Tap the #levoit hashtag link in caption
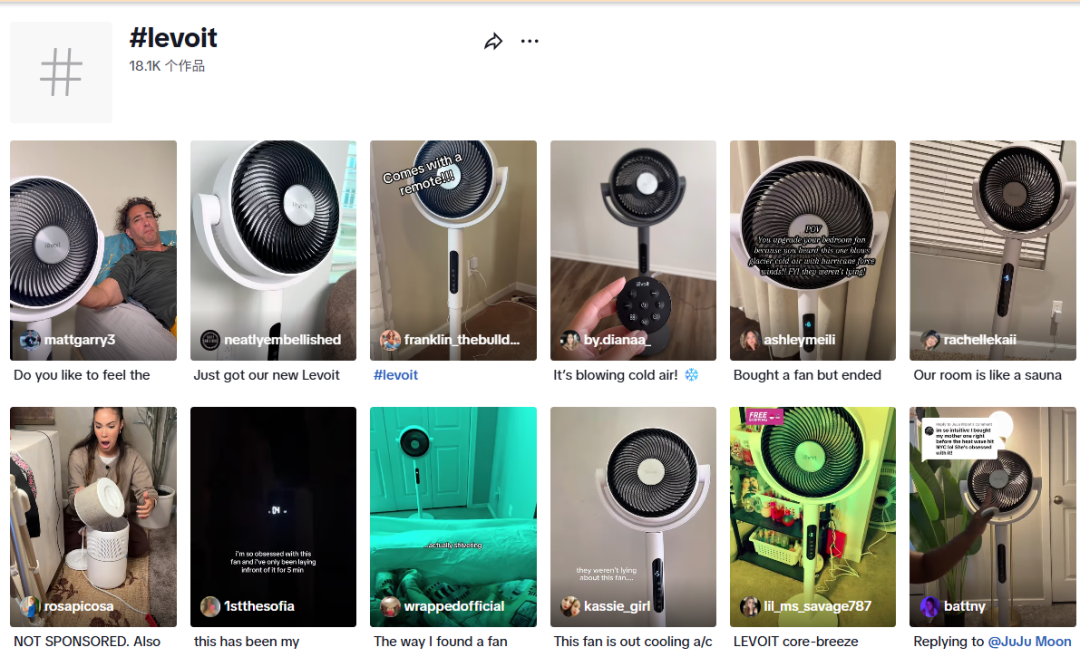The image size is (1080, 657). [x=396, y=375]
